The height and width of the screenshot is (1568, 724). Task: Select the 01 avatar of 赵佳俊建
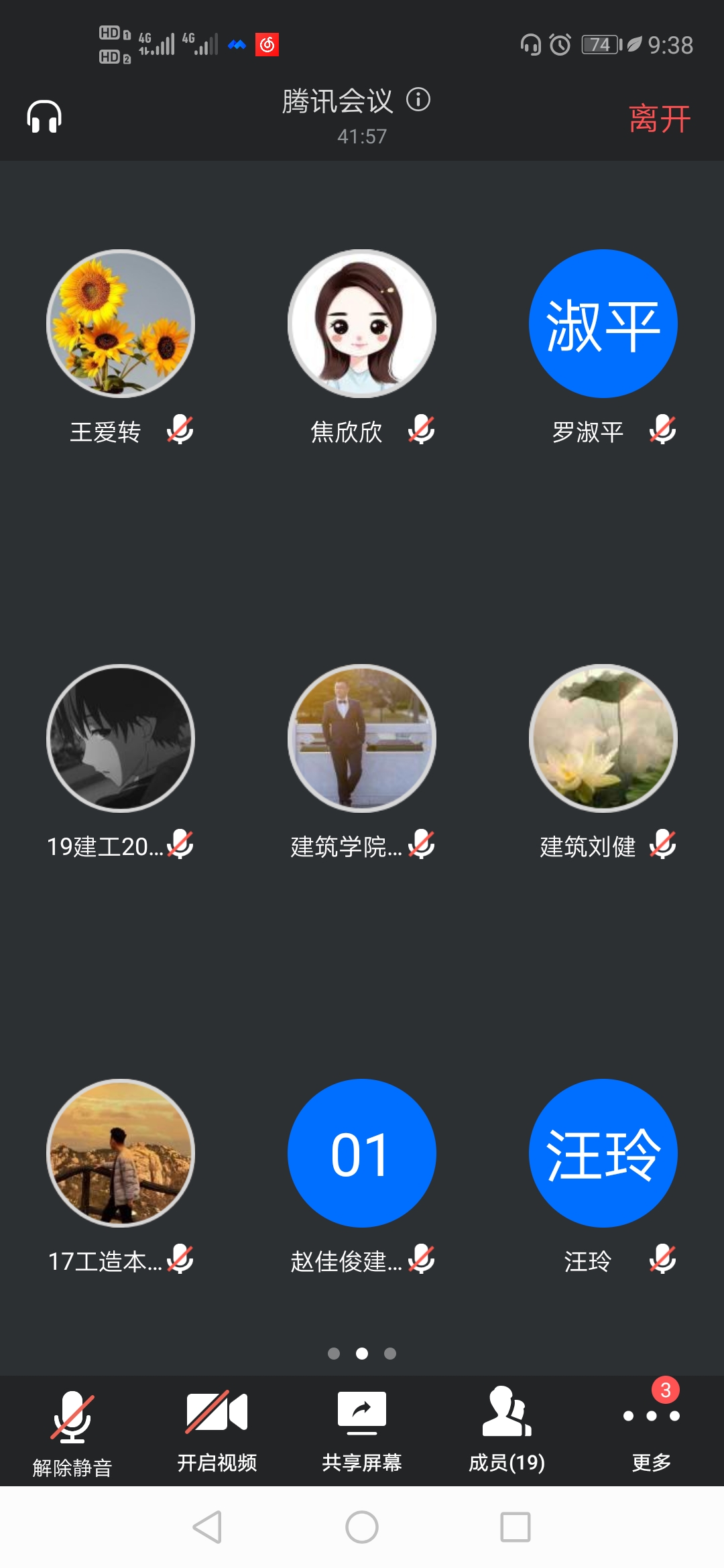point(362,1153)
